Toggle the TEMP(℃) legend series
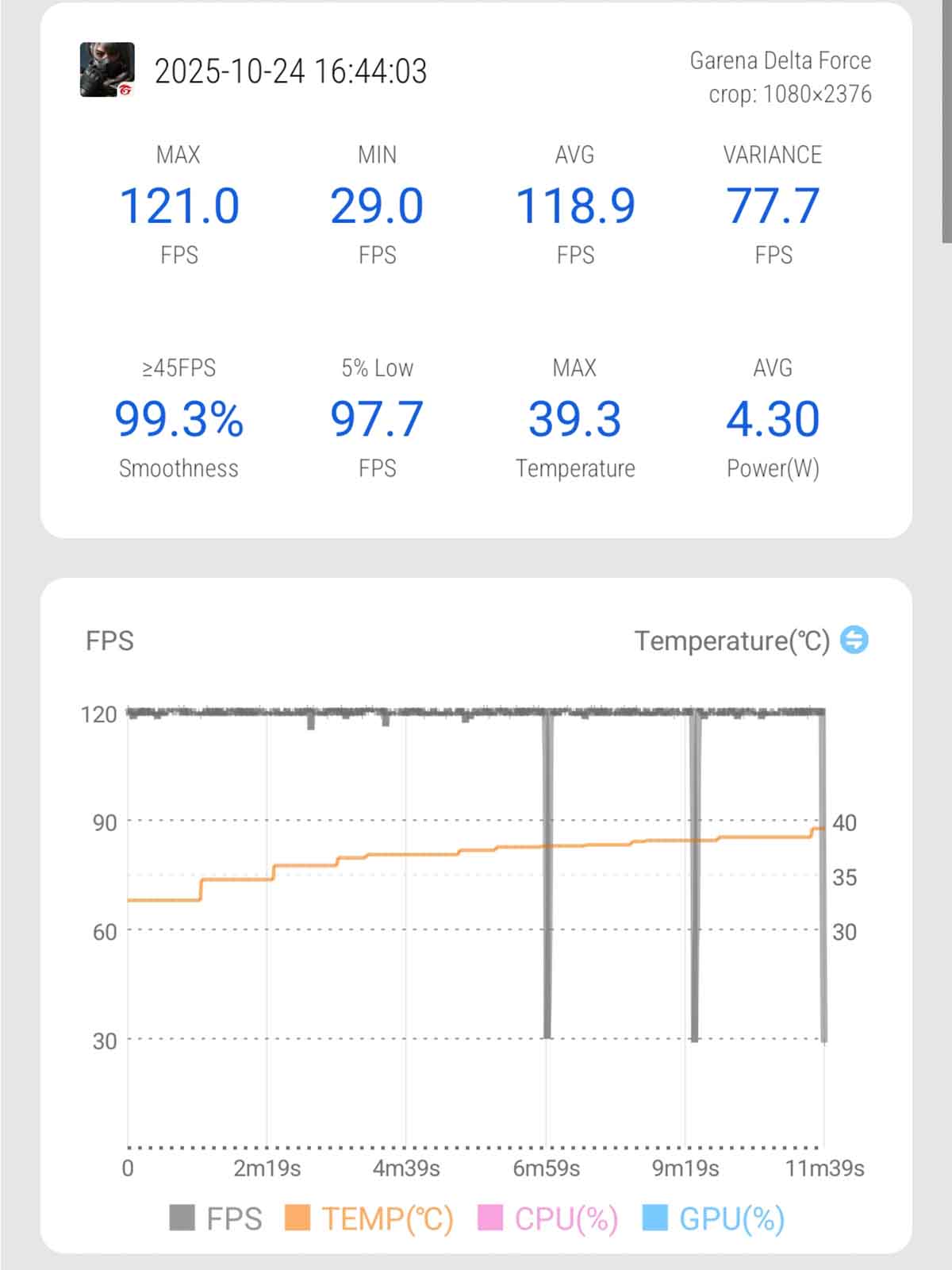 (x=370, y=1218)
